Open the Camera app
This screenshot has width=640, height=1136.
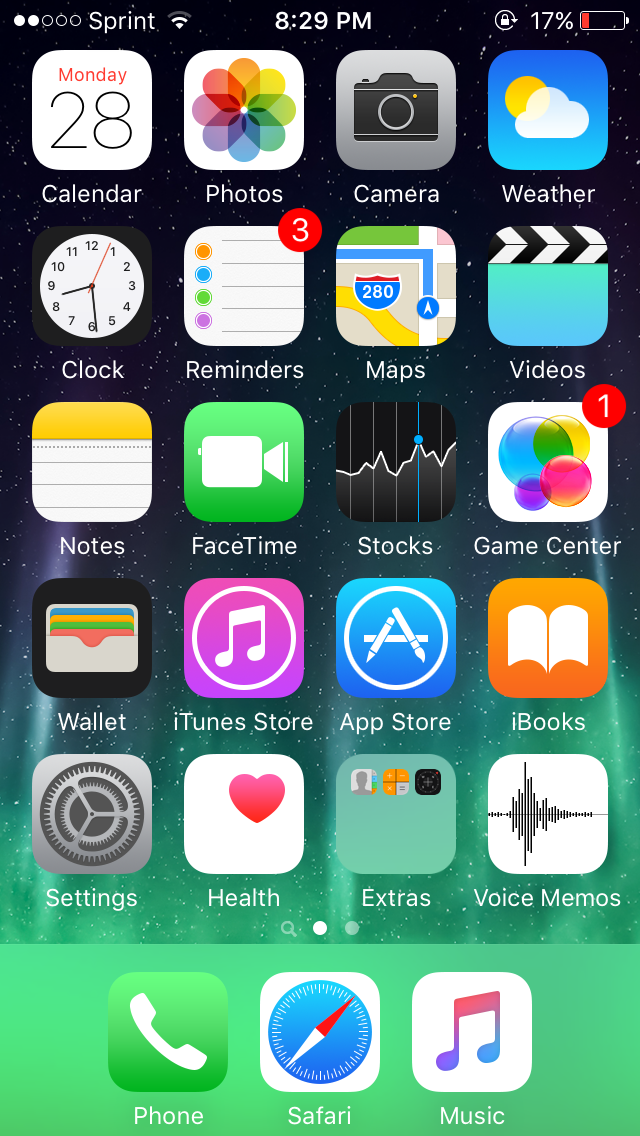(396, 110)
